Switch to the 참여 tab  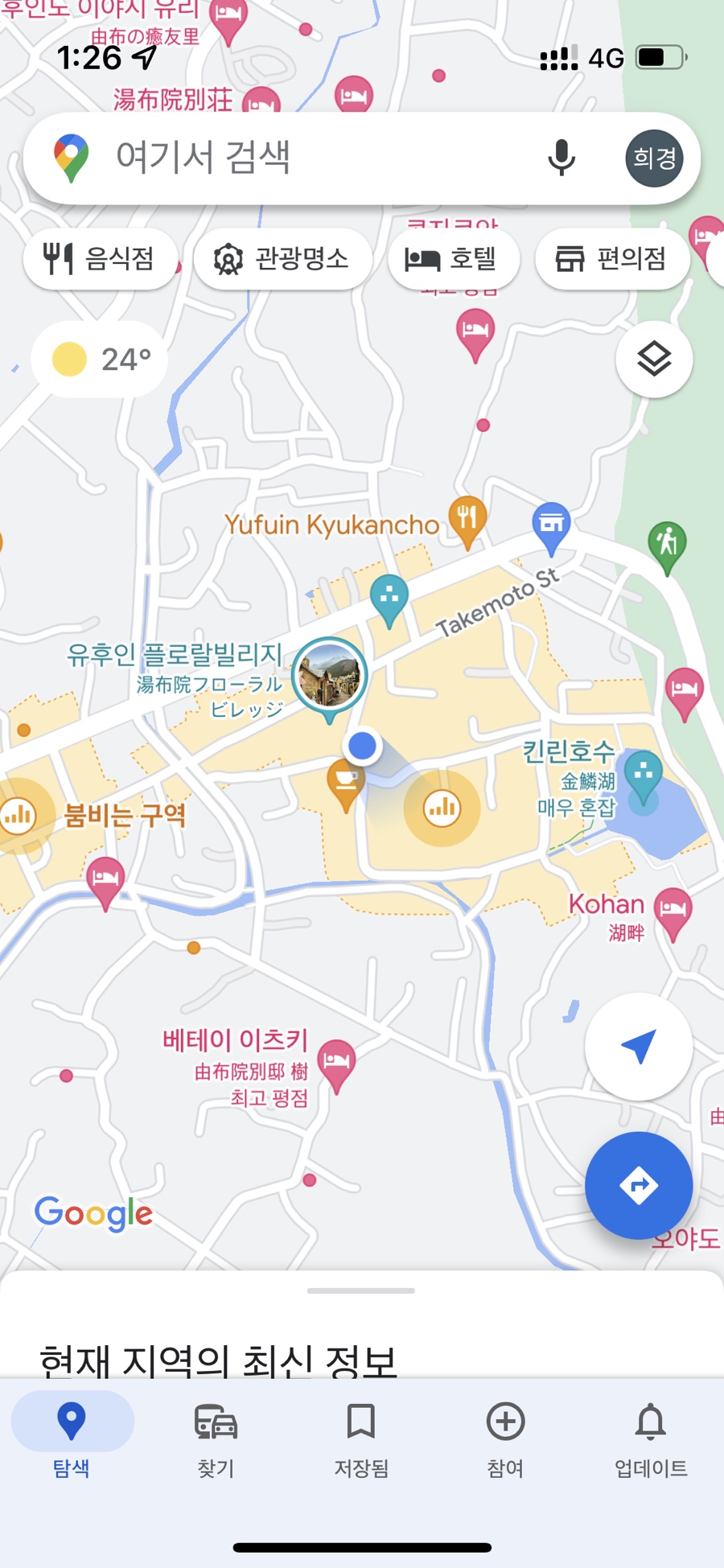505,1438
